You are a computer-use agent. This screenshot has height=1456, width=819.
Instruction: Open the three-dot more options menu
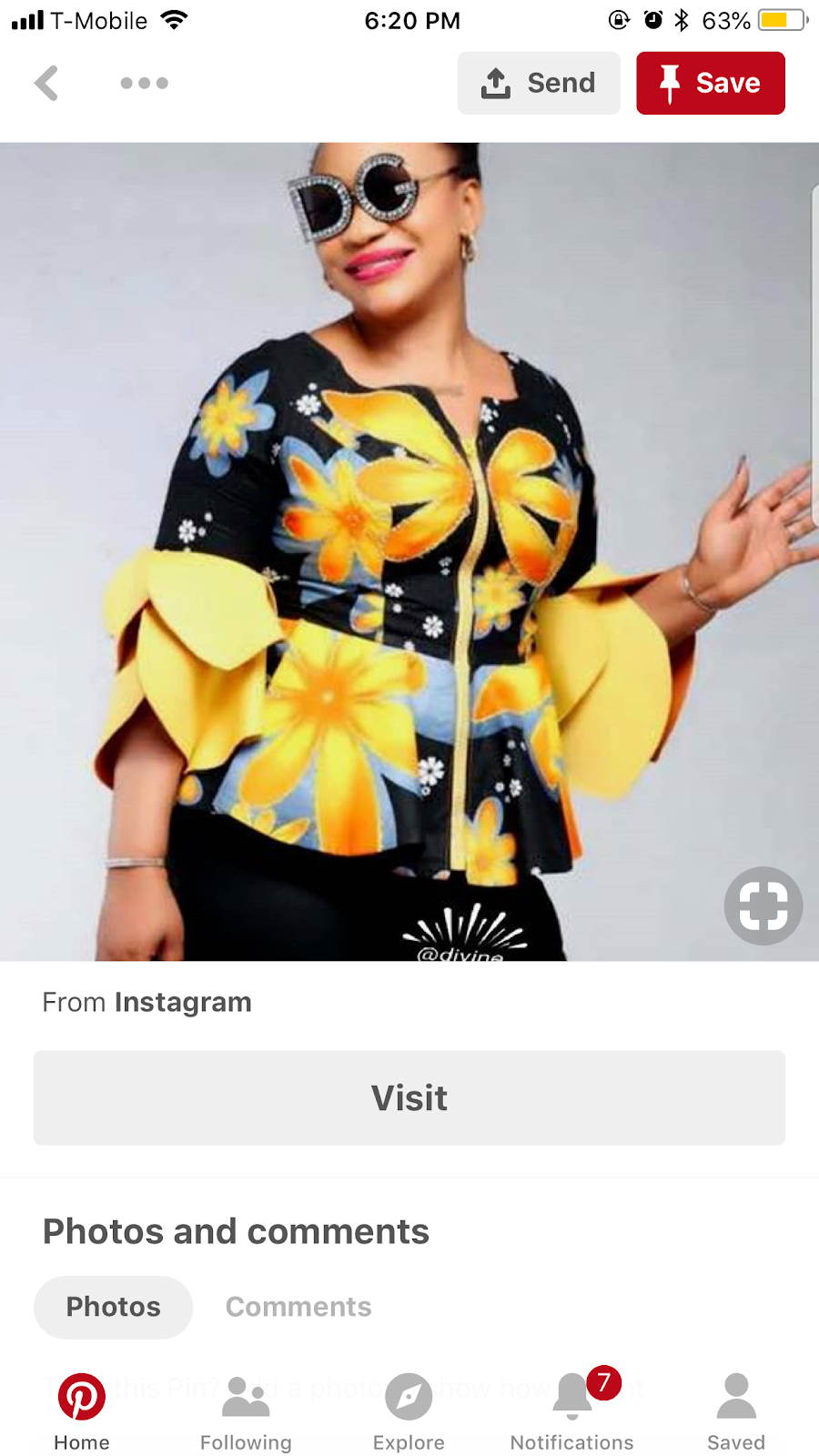pyautogui.click(x=144, y=83)
